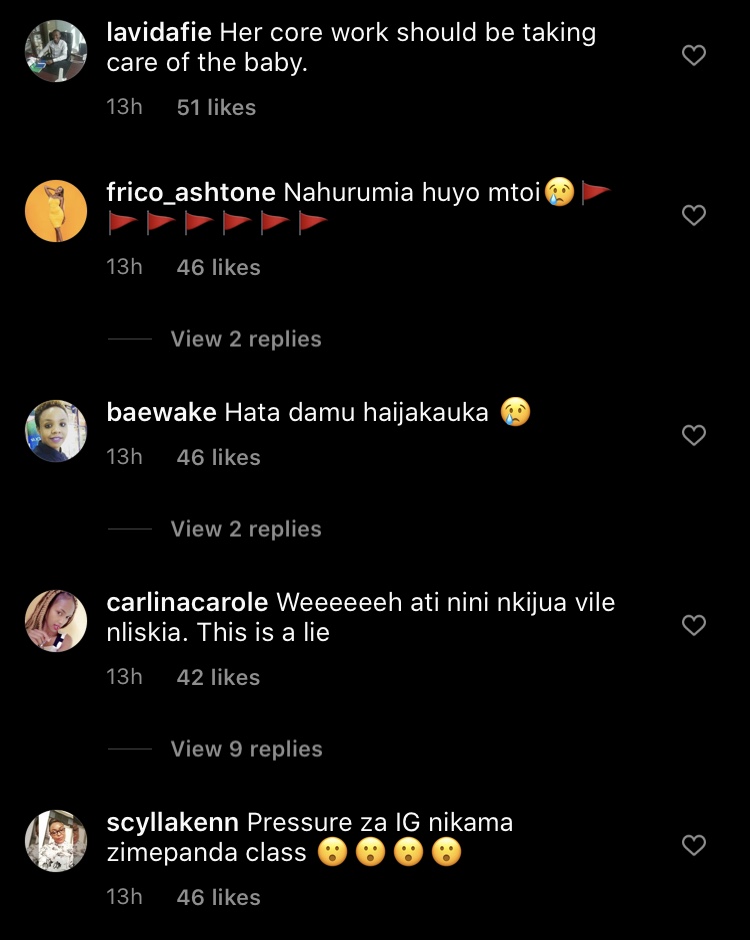The width and height of the screenshot is (750, 940).
Task: Open the scyllakenn username link
Action: pyautogui.click(x=172, y=823)
